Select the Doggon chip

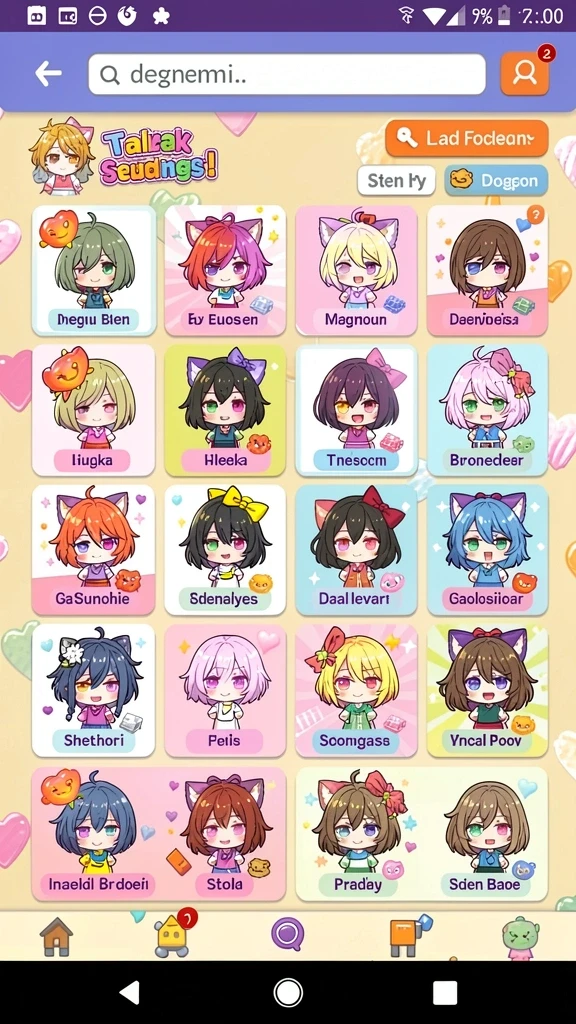pyautogui.click(x=496, y=180)
